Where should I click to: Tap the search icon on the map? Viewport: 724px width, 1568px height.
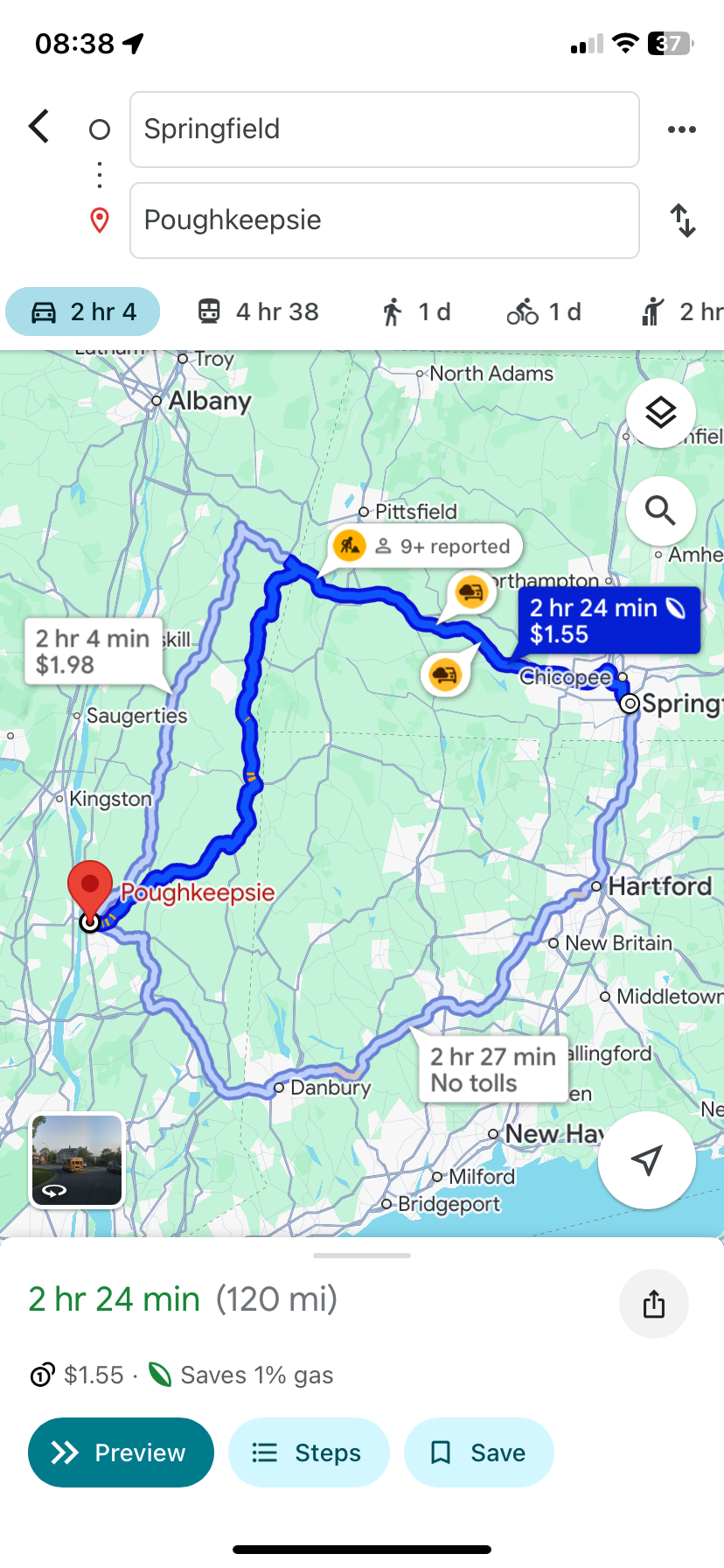pyautogui.click(x=661, y=510)
